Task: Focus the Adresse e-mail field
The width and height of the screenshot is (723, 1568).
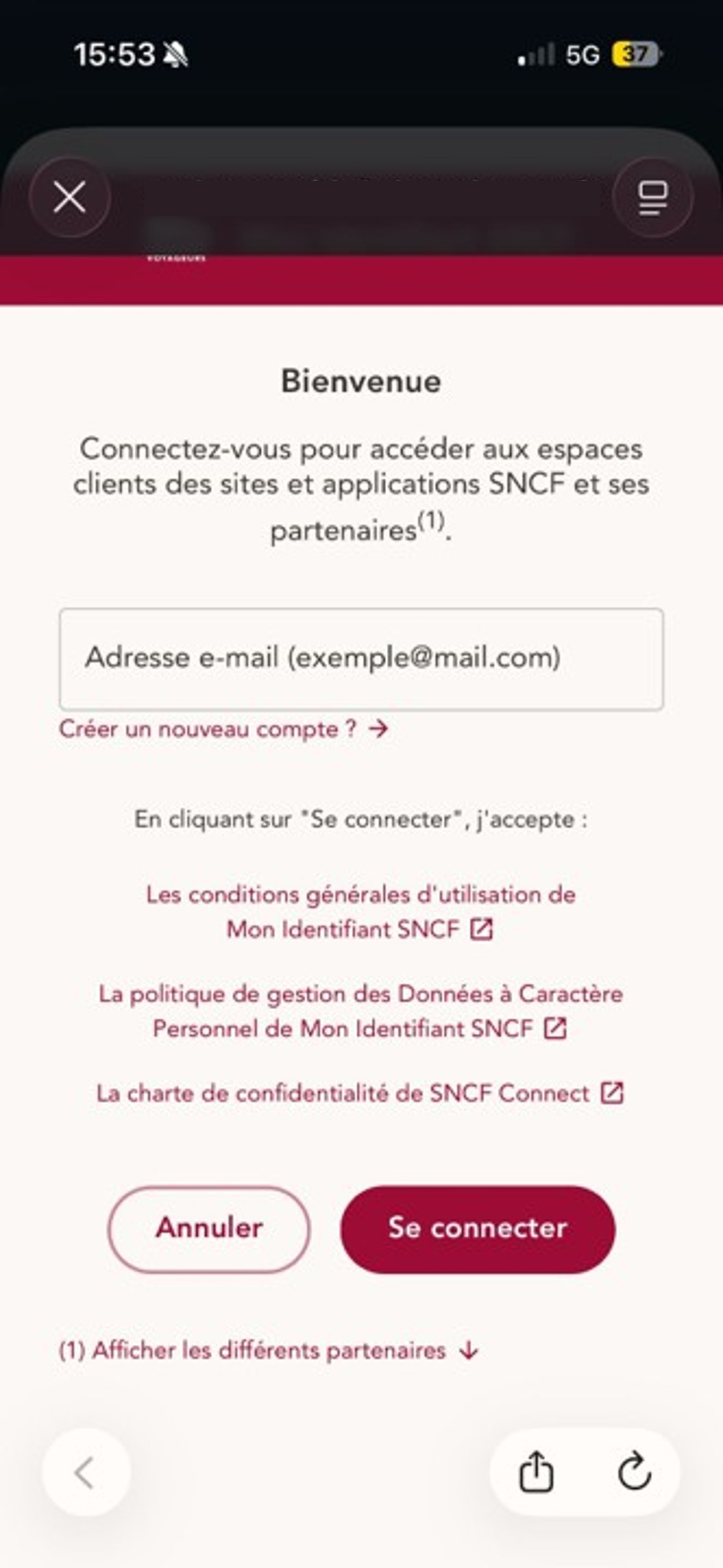Action: coord(361,658)
